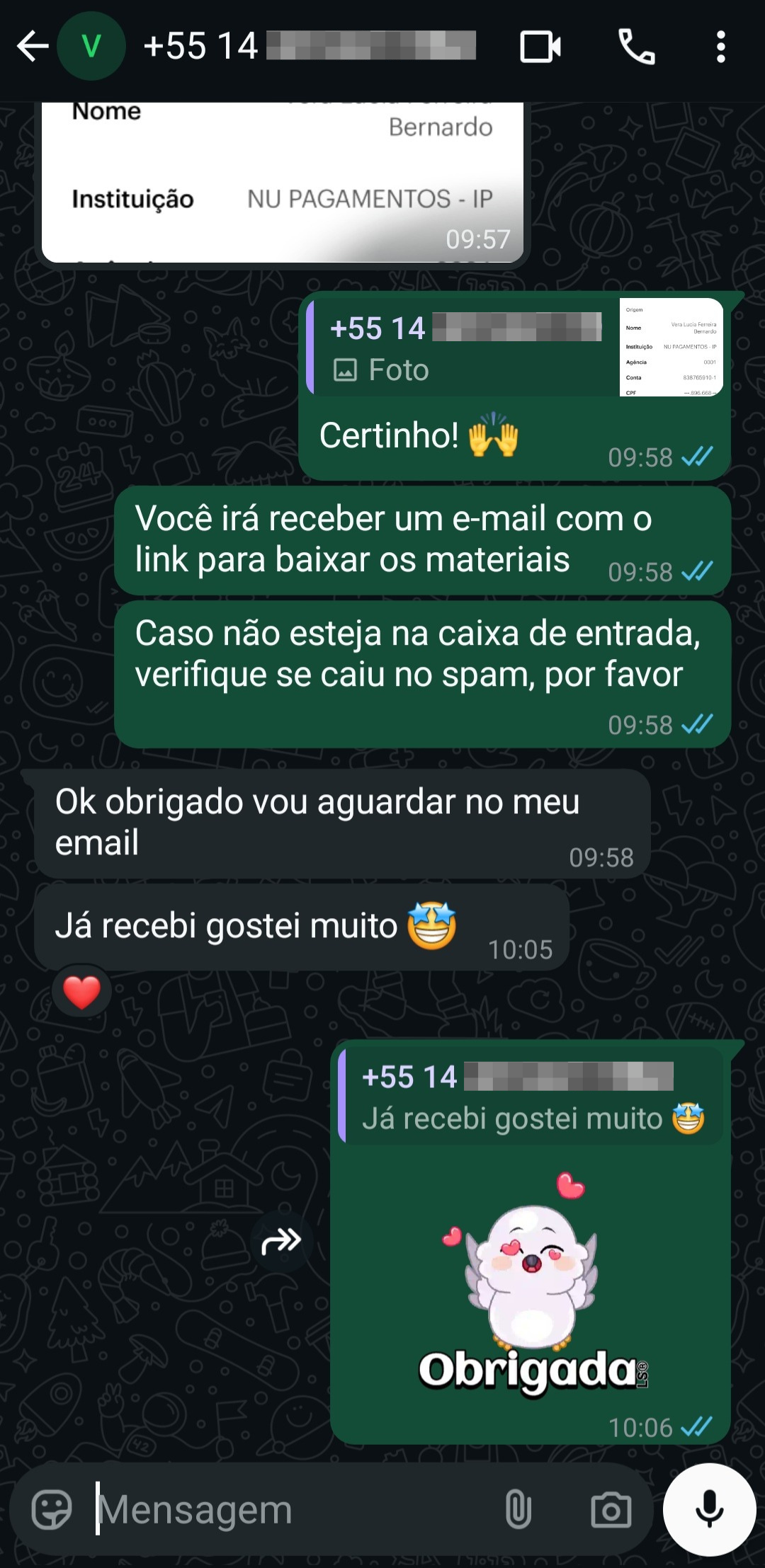Tap the heart reaction message
765x1568 pixels.
(x=81, y=990)
